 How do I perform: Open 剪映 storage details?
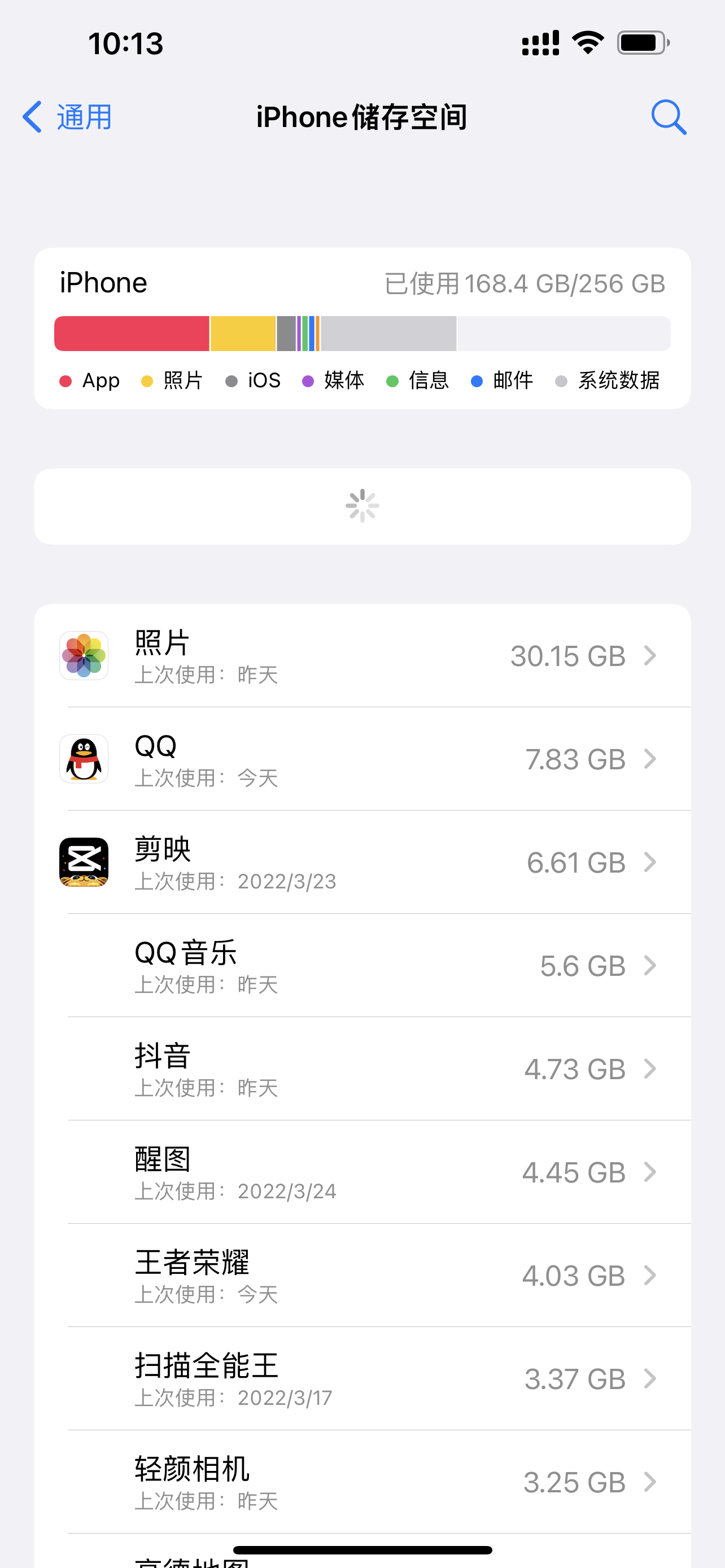[x=362, y=862]
